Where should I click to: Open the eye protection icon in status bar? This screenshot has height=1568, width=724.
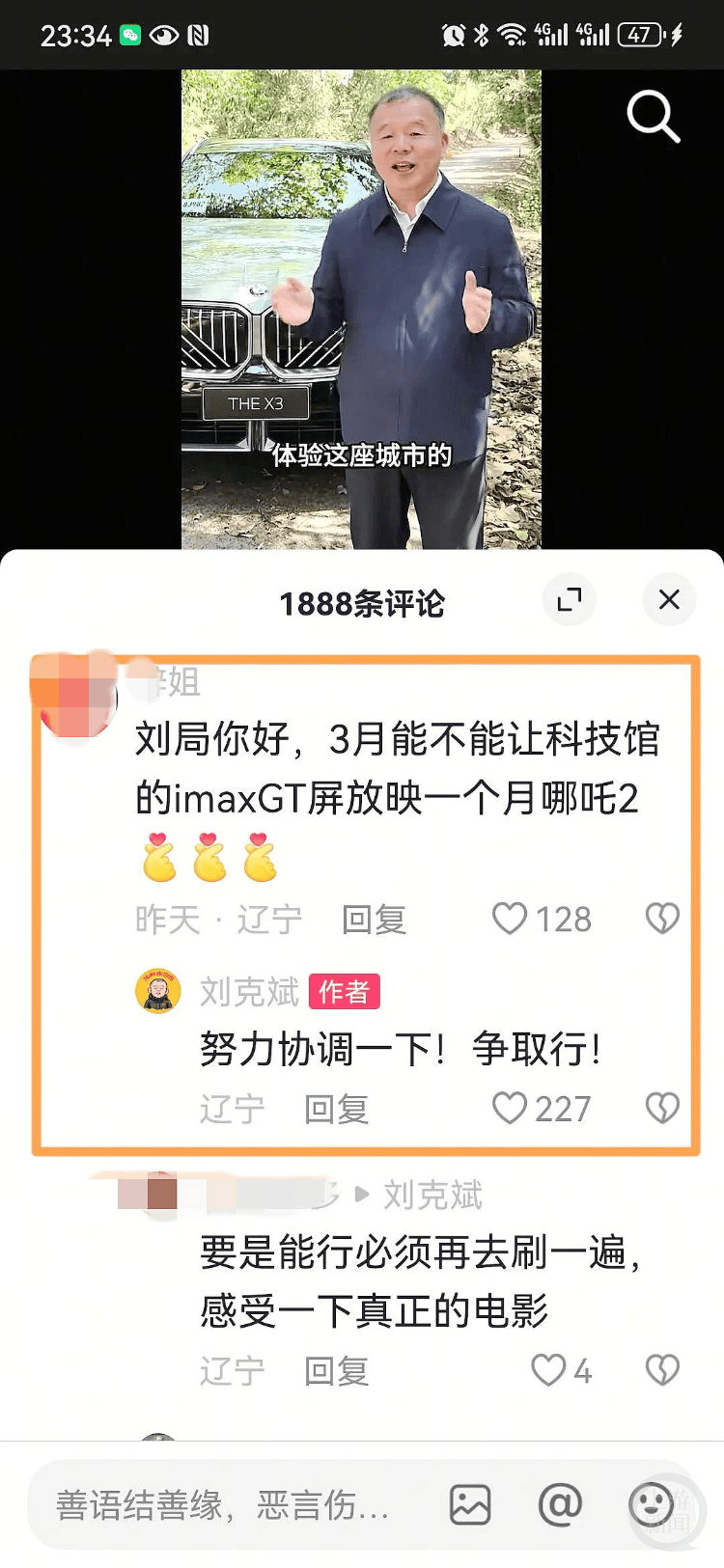(163, 36)
